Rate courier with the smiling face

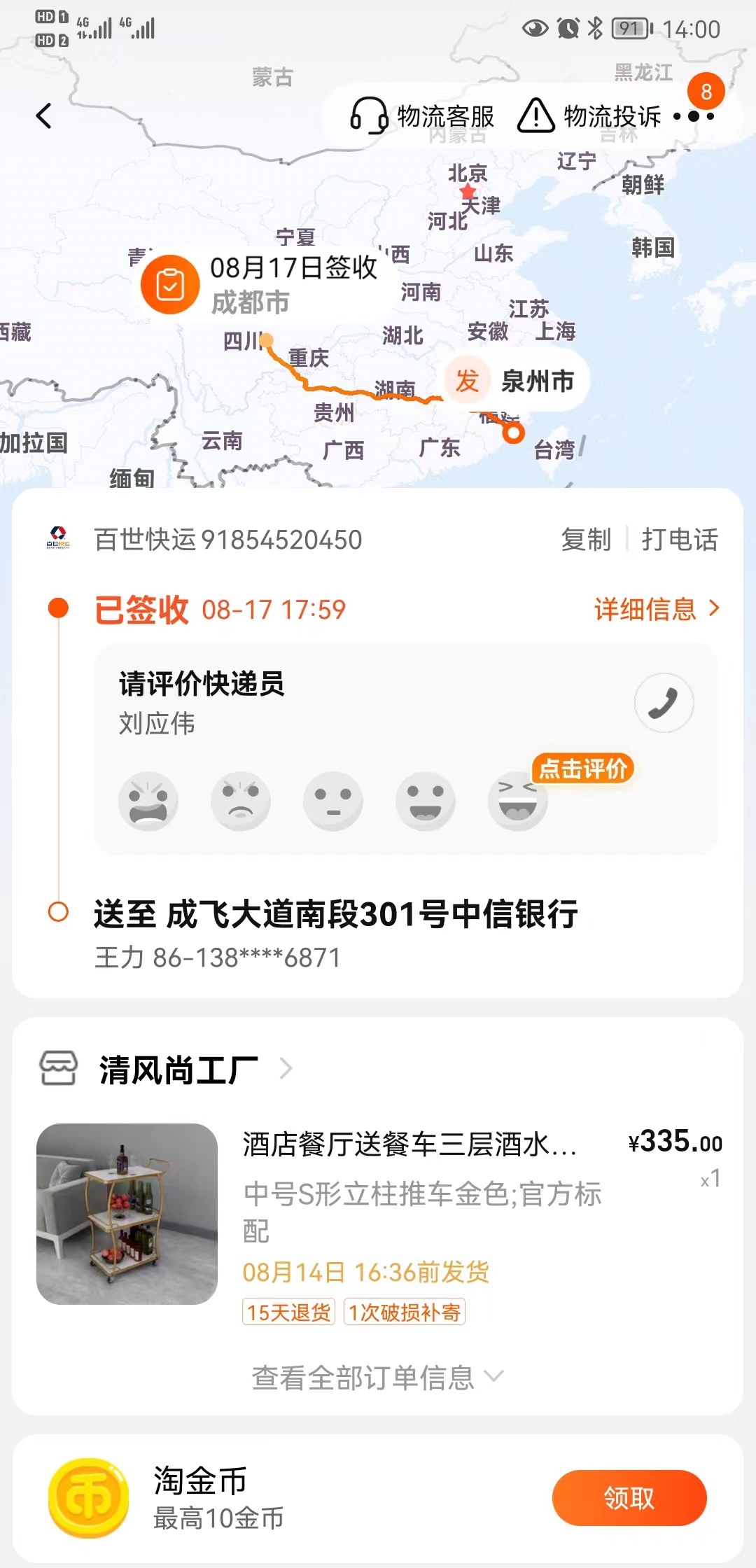tap(426, 801)
